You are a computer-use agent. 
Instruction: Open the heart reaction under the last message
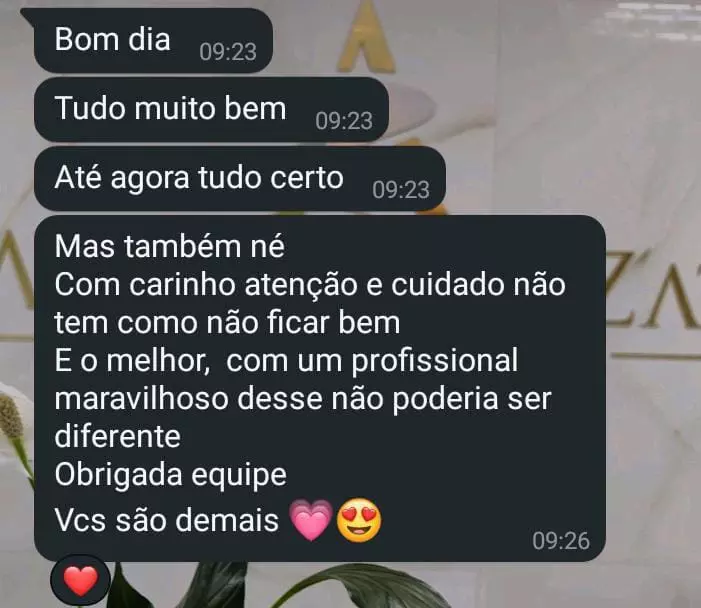[80, 580]
